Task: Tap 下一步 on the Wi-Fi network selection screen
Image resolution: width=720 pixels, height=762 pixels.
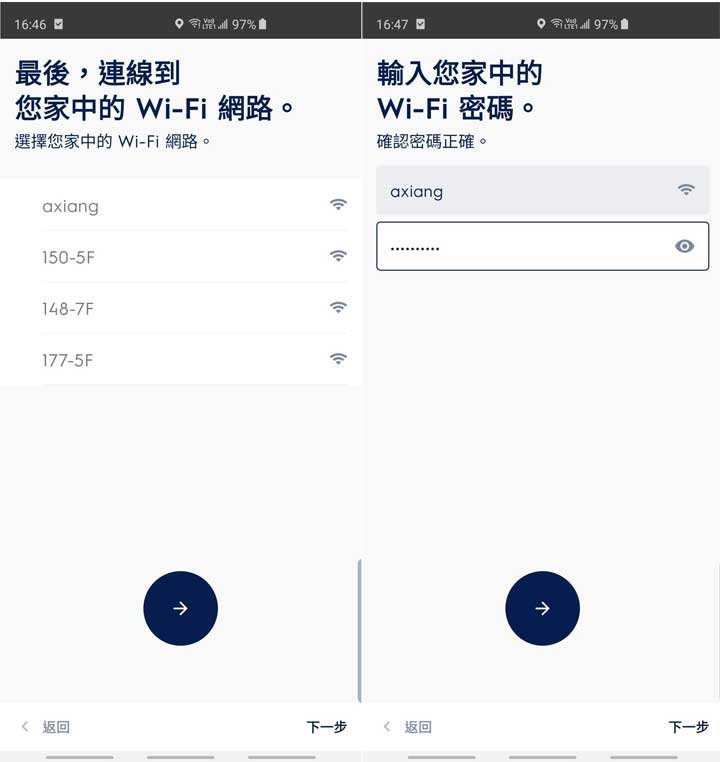Action: point(326,727)
